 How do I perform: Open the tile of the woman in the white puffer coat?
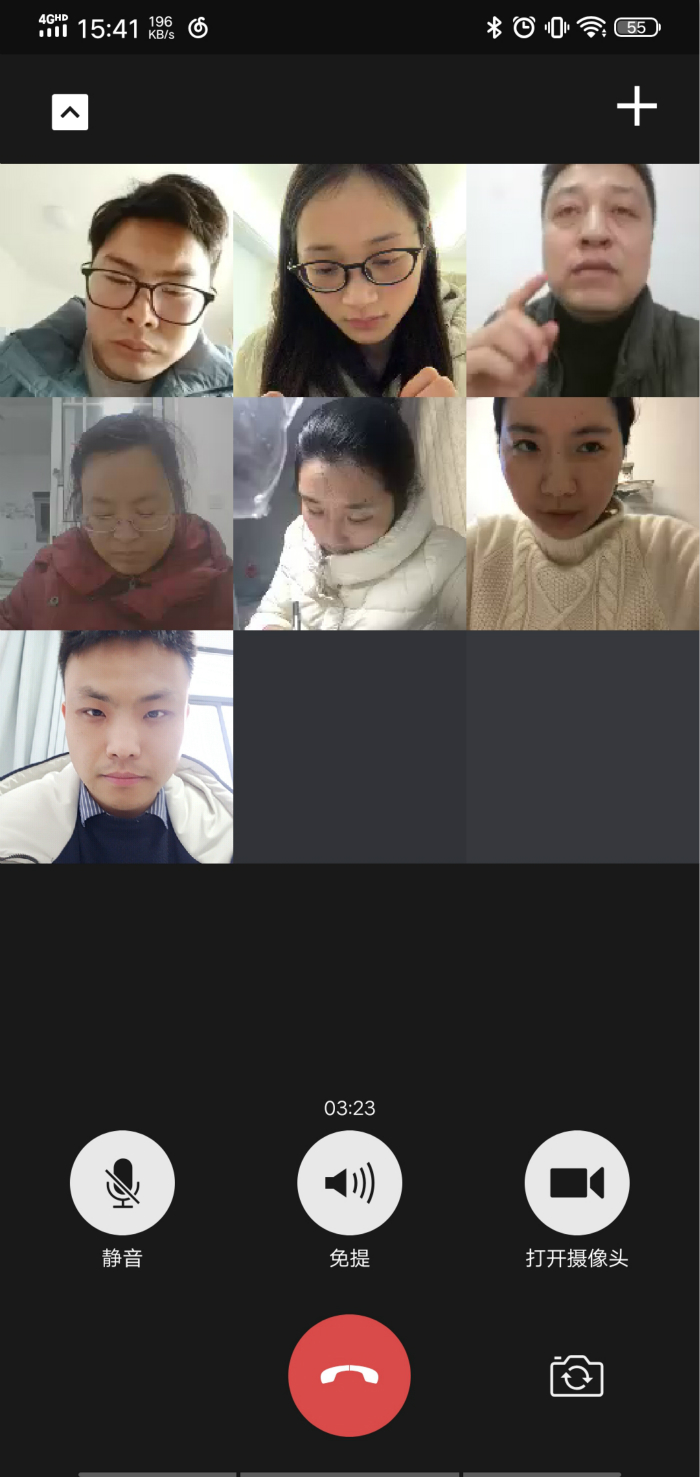tap(349, 514)
